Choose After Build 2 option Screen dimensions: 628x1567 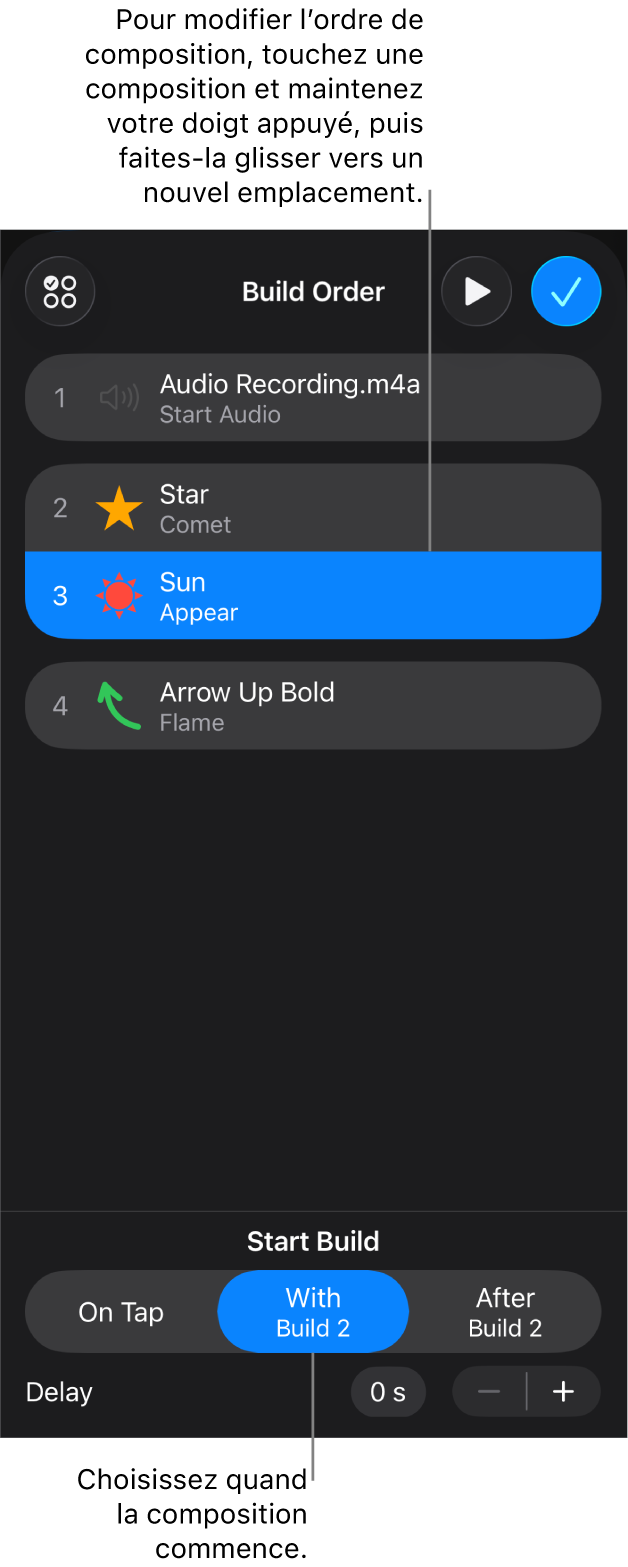505,1312
